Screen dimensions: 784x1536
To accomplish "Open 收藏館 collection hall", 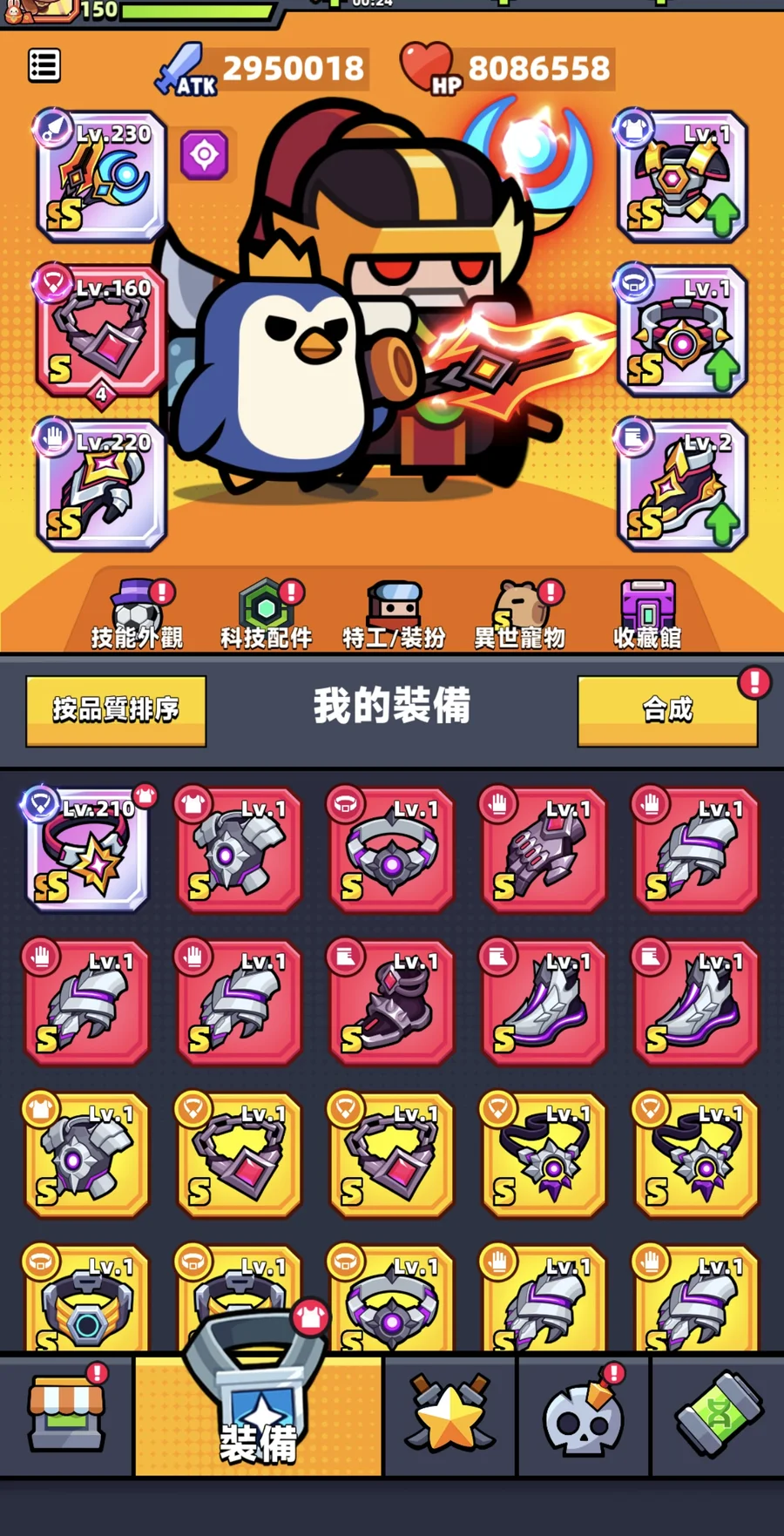I will click(647, 616).
